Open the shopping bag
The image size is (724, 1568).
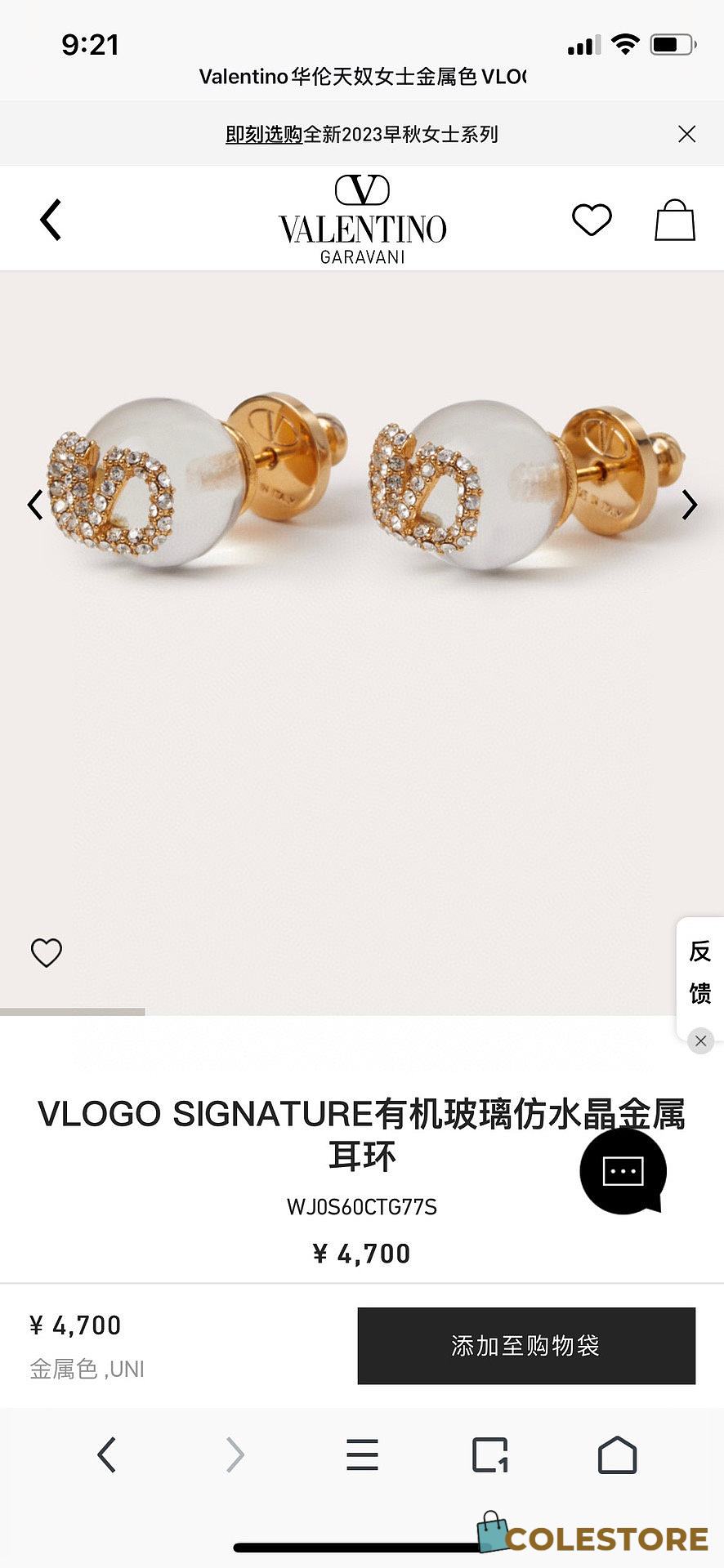click(x=675, y=220)
